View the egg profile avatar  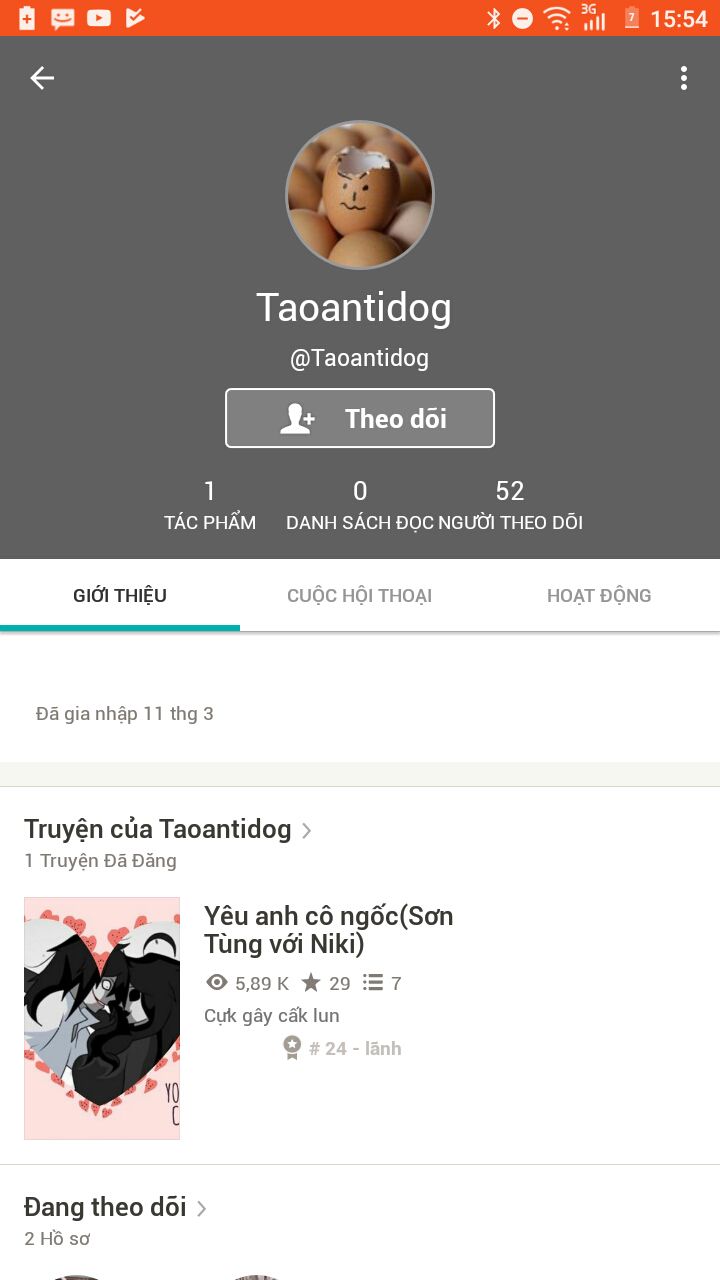click(x=360, y=195)
